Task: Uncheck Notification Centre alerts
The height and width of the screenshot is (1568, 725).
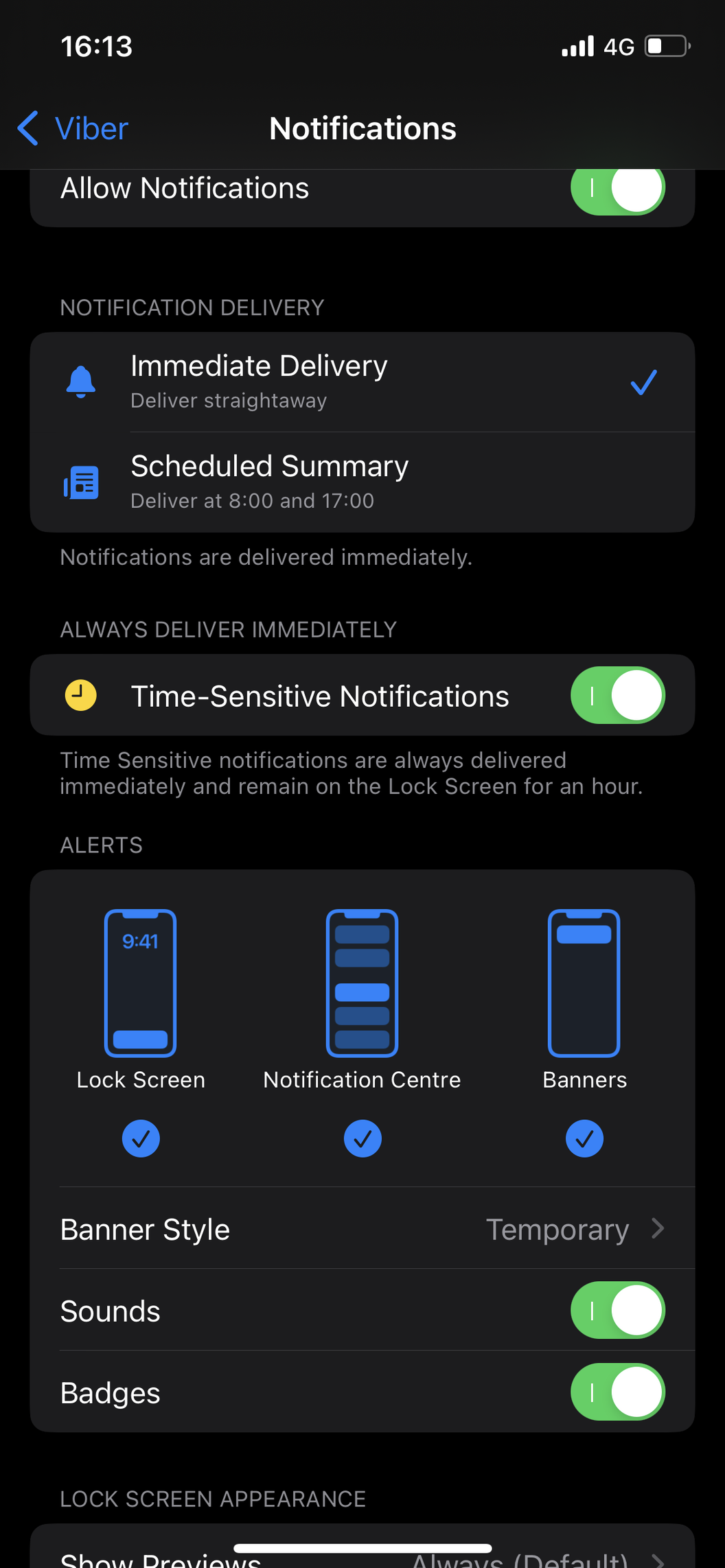Action: (362, 1138)
